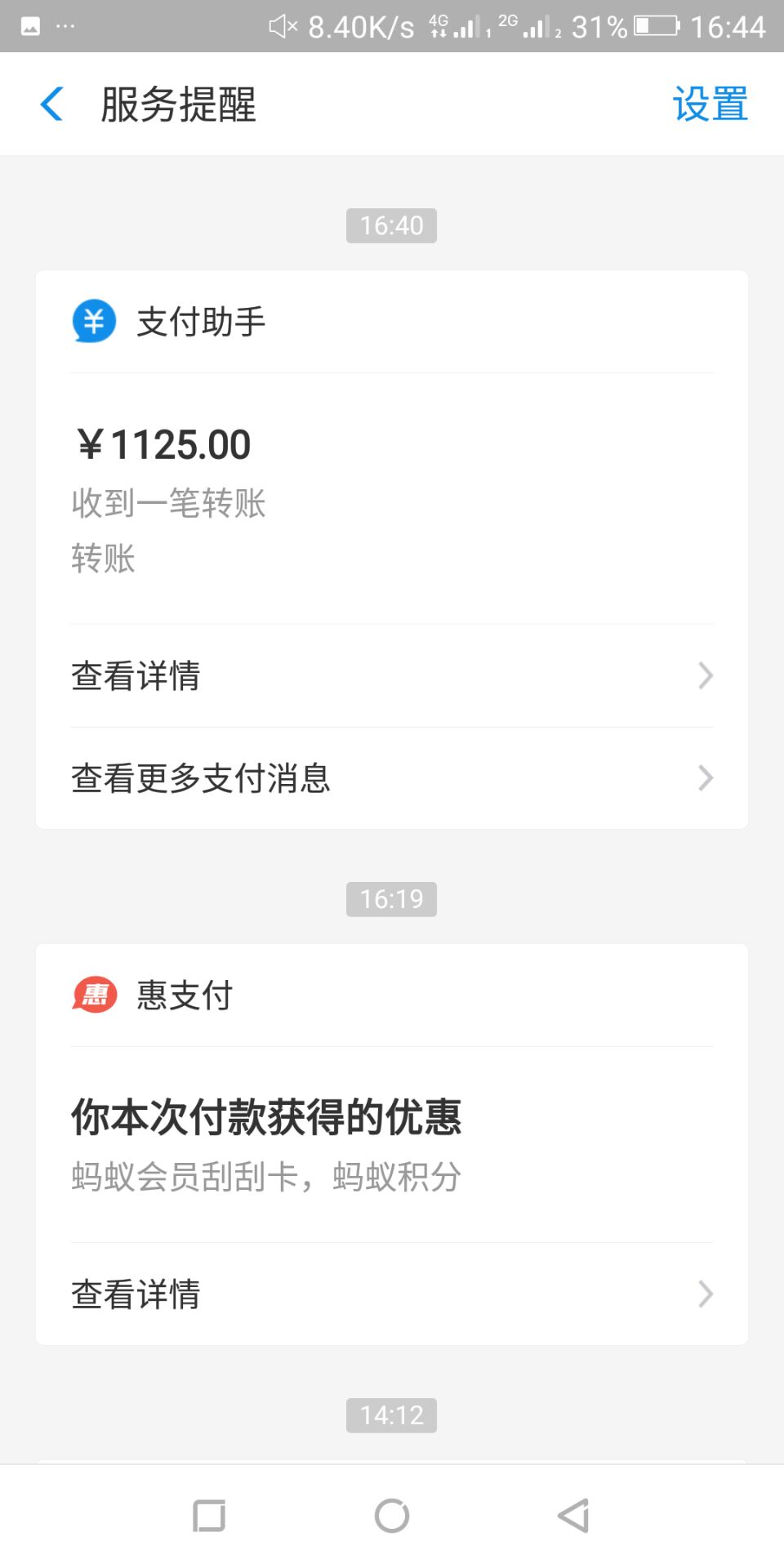
Task: Tap the 你本次付款获得的优惠 message
Action: tap(392, 1145)
